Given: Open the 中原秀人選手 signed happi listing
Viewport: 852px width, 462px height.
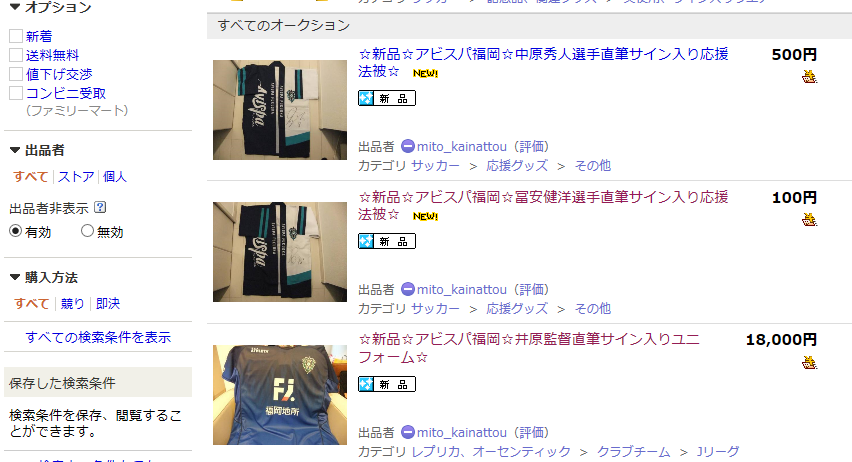Looking at the screenshot, I should [x=543, y=54].
